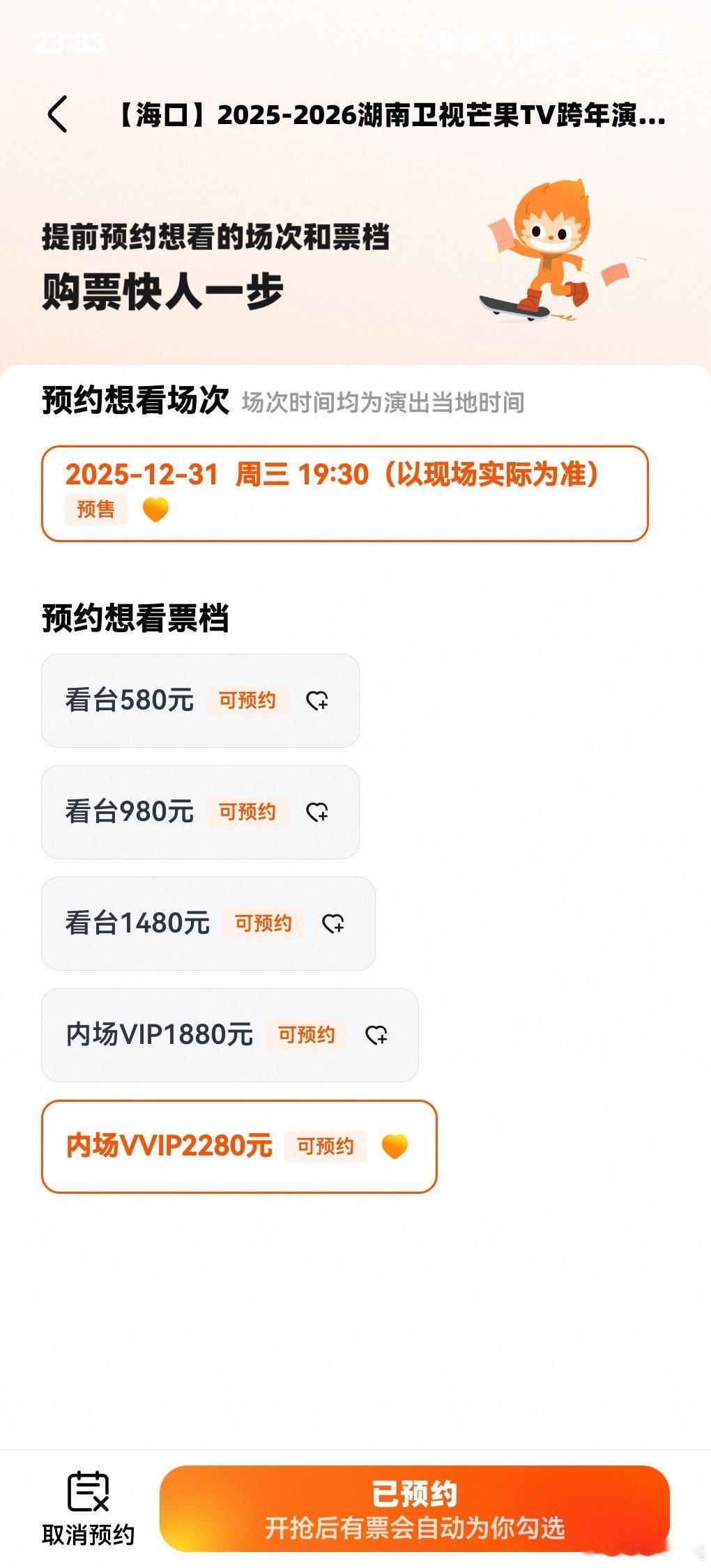Image resolution: width=711 pixels, height=1568 pixels.
Task: Tap the heart outline next to 内场VIP1880元
Action: click(x=377, y=1036)
